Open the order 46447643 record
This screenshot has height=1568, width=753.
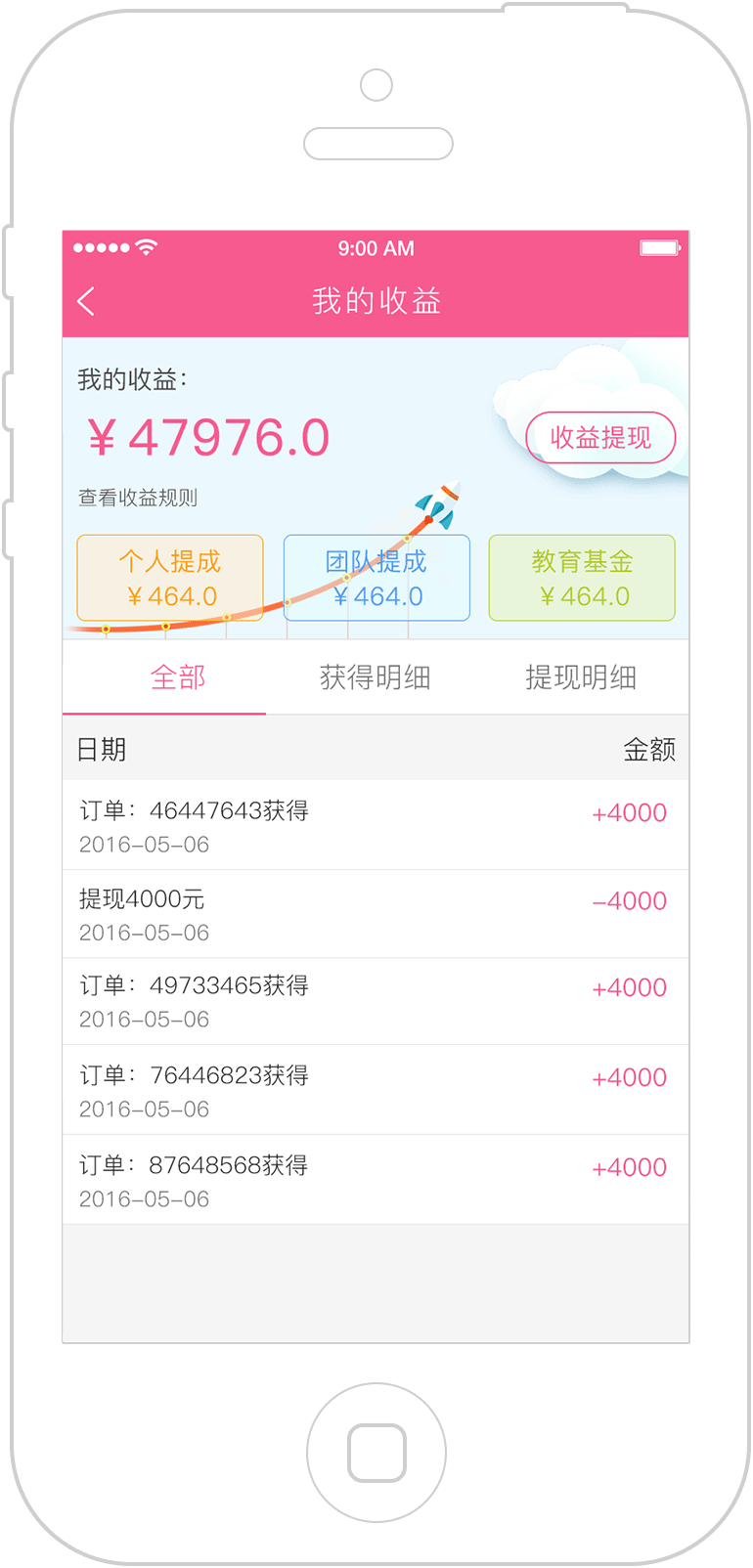point(376,826)
